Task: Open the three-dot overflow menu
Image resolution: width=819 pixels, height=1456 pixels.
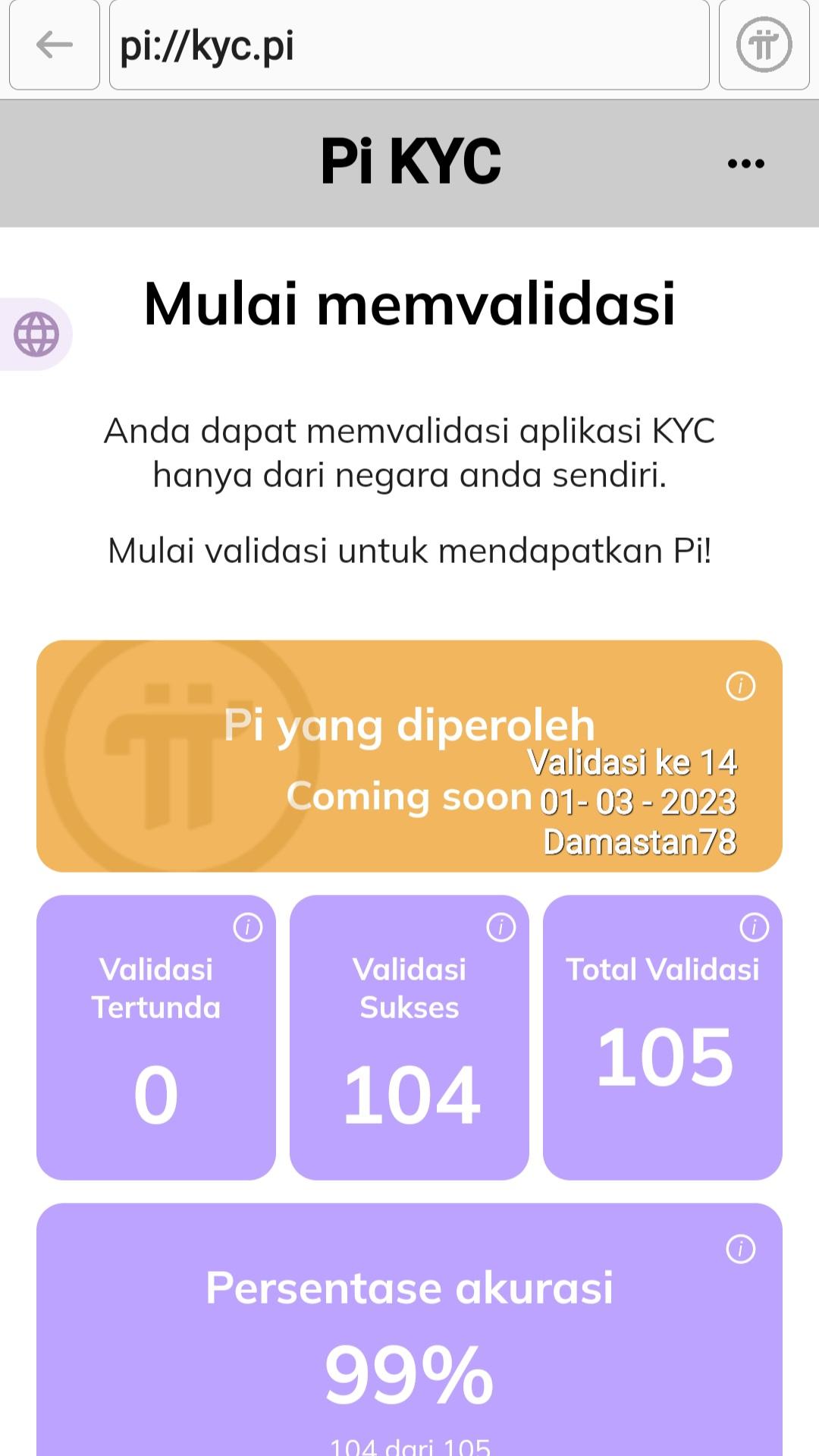Action: tap(745, 163)
